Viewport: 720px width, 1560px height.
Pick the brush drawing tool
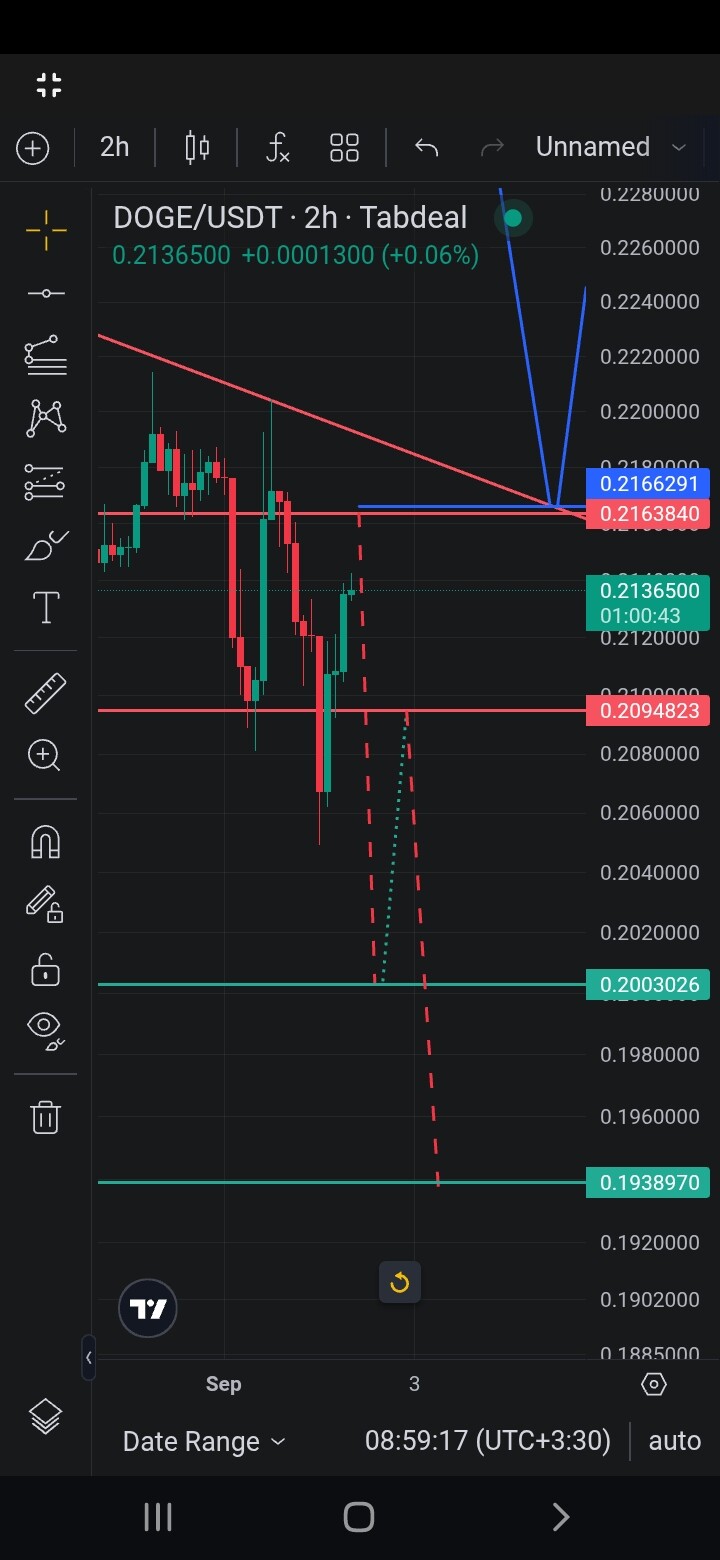(46, 546)
